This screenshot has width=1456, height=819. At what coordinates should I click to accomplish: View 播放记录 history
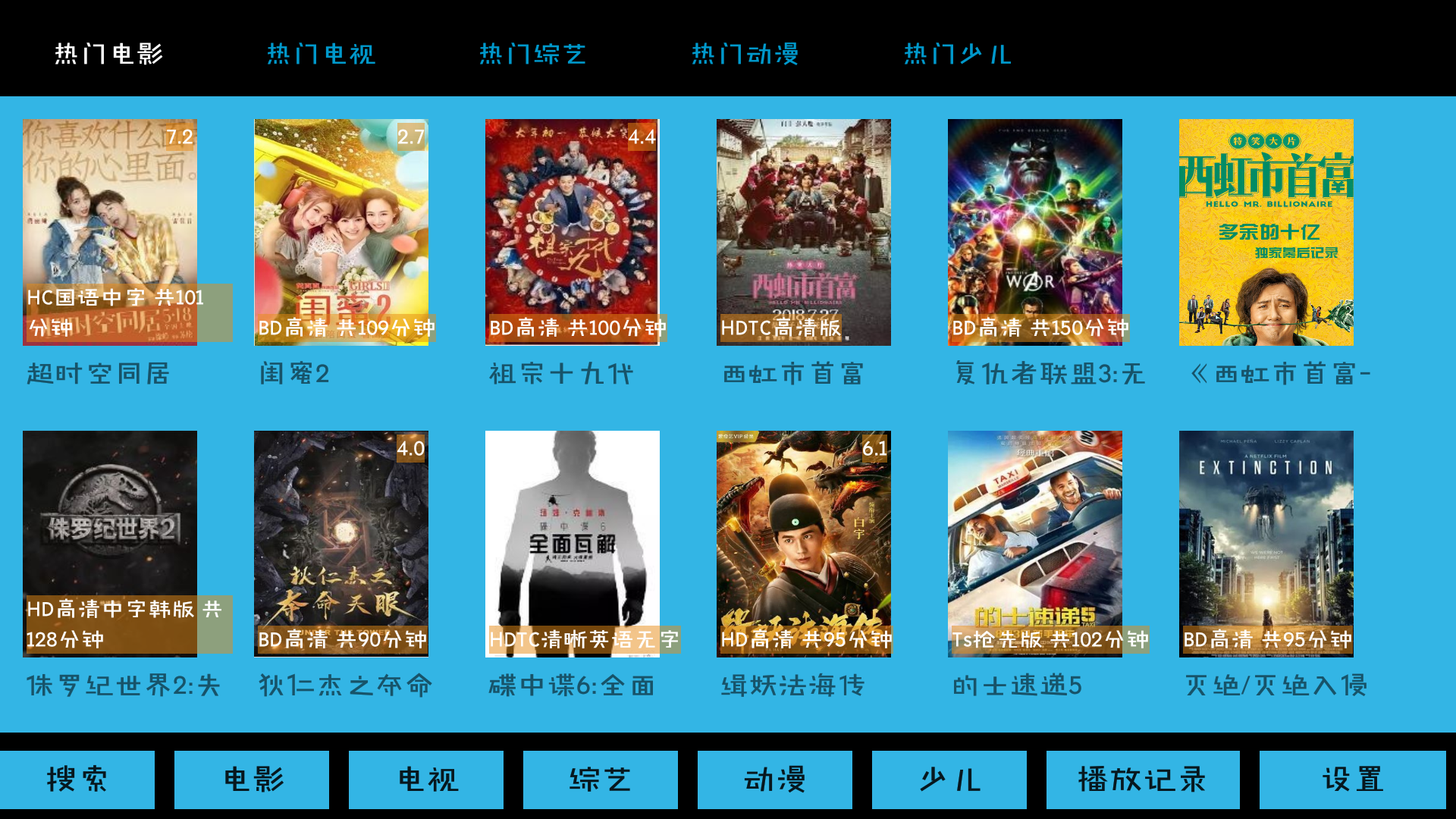click(x=1143, y=780)
